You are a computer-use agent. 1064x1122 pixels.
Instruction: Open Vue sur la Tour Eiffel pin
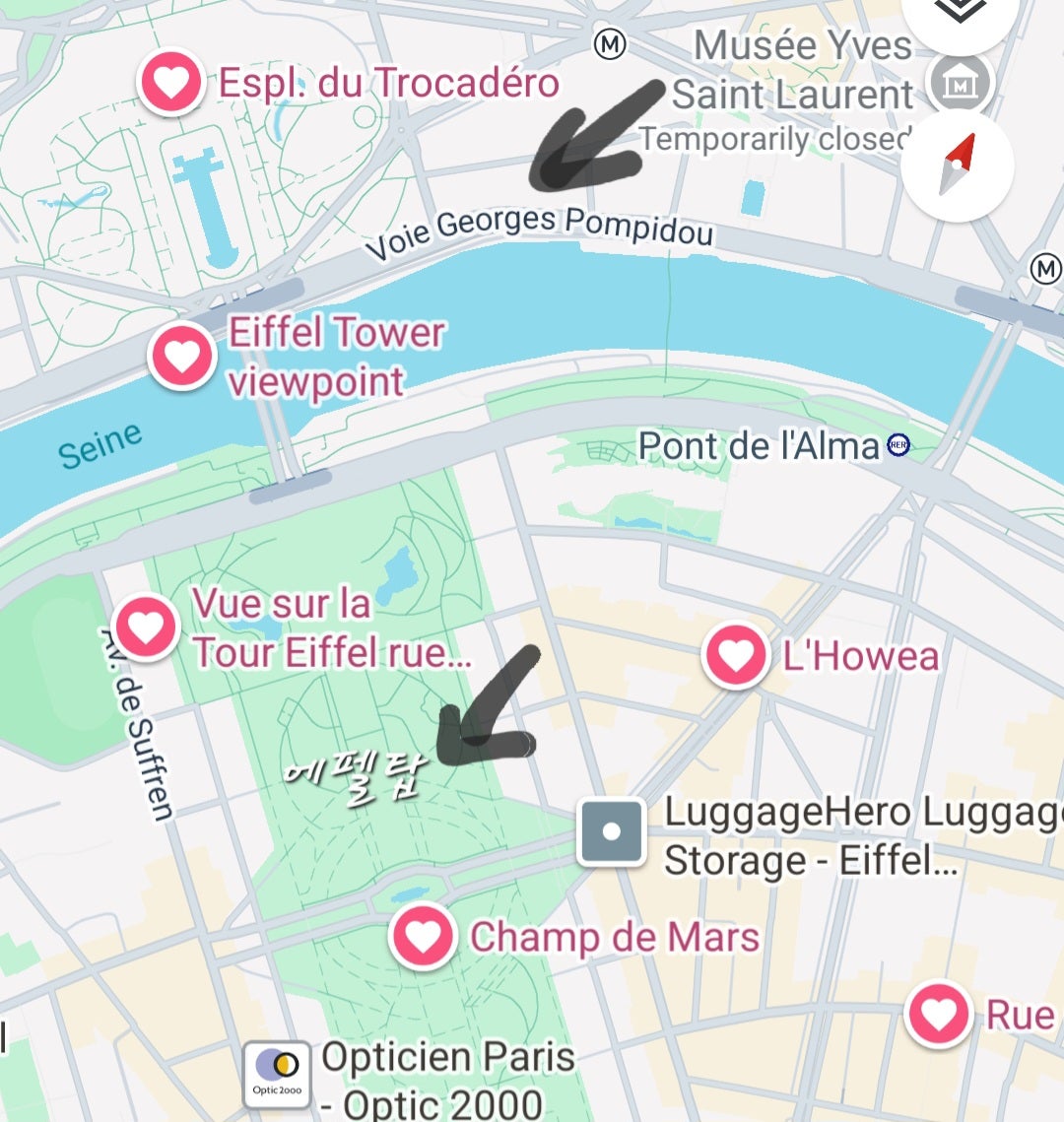pyautogui.click(x=146, y=627)
